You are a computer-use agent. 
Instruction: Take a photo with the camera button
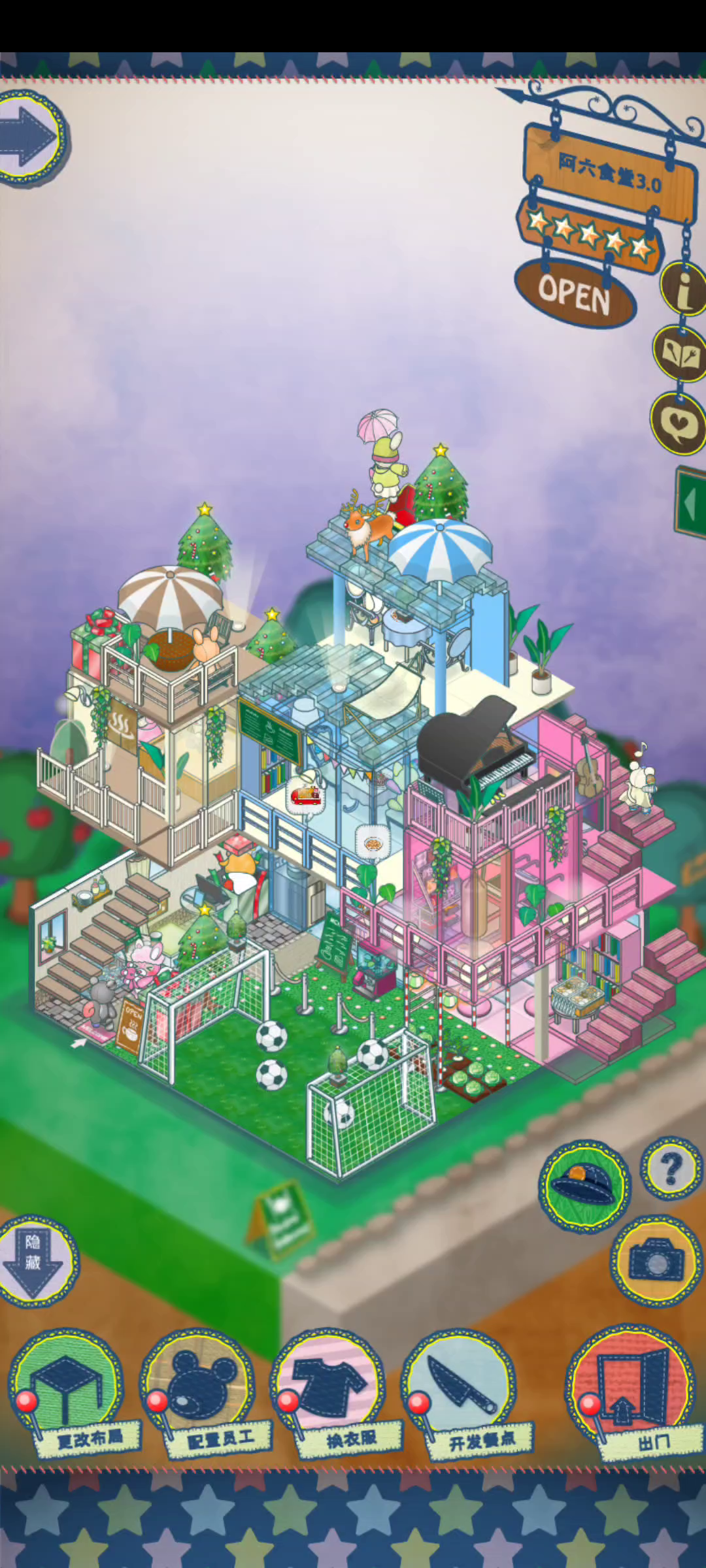pyautogui.click(x=656, y=1260)
